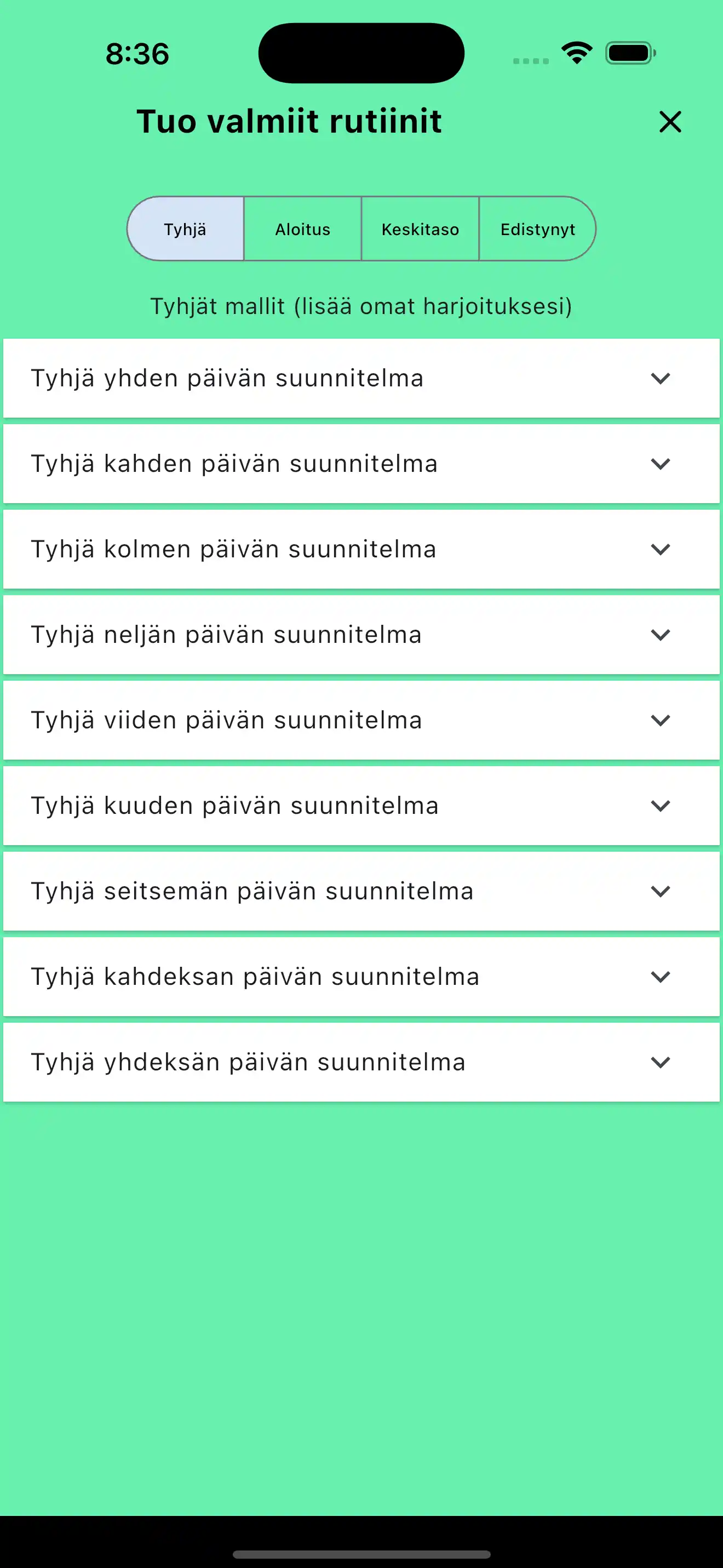Expand Tyhjä yhdeksän päivän suunnitelma
The image size is (723, 1568).
pyautogui.click(x=662, y=1062)
